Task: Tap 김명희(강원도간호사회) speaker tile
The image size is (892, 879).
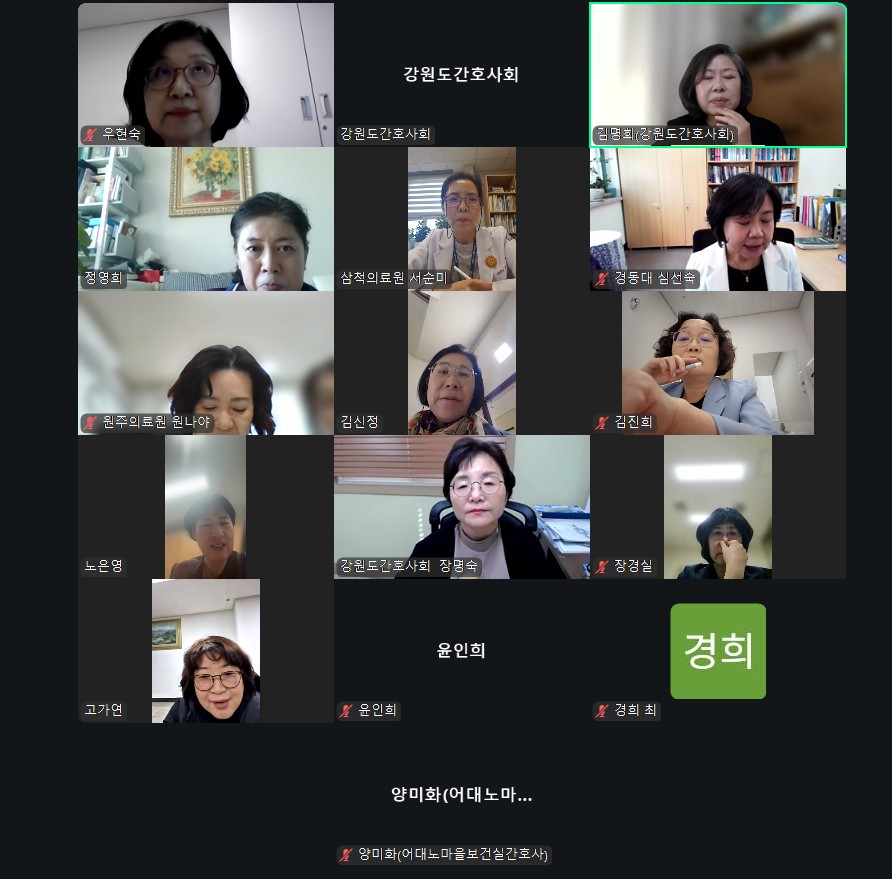Action: click(x=717, y=75)
